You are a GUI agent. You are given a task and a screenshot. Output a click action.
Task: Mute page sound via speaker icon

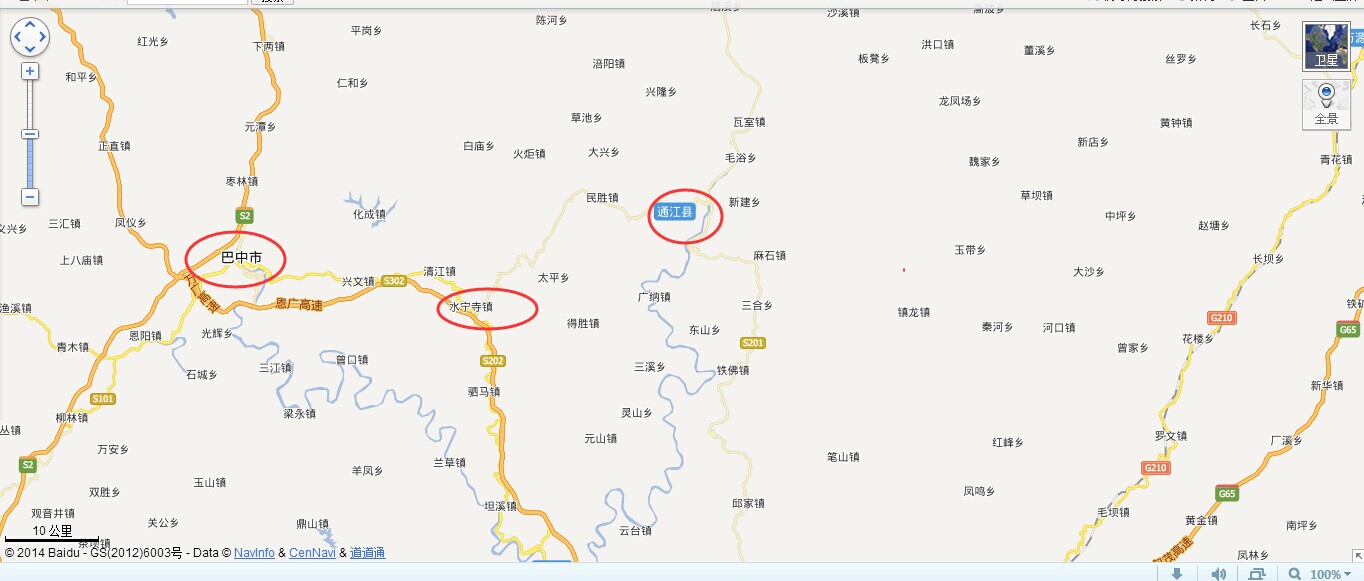tap(1218, 573)
